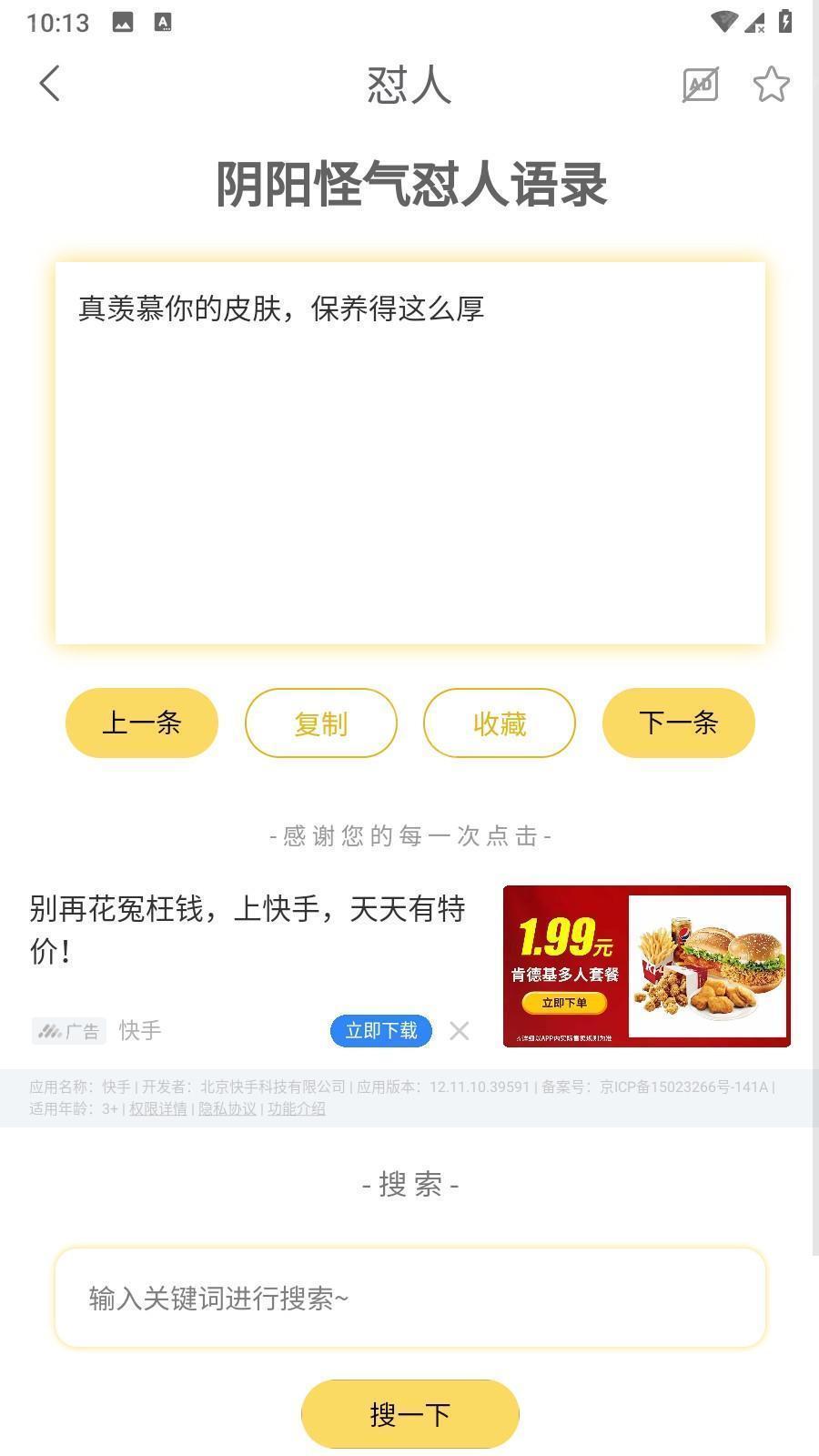Tap the battery icon in the status bar
Screen dimensions: 819x1456
coord(784,23)
